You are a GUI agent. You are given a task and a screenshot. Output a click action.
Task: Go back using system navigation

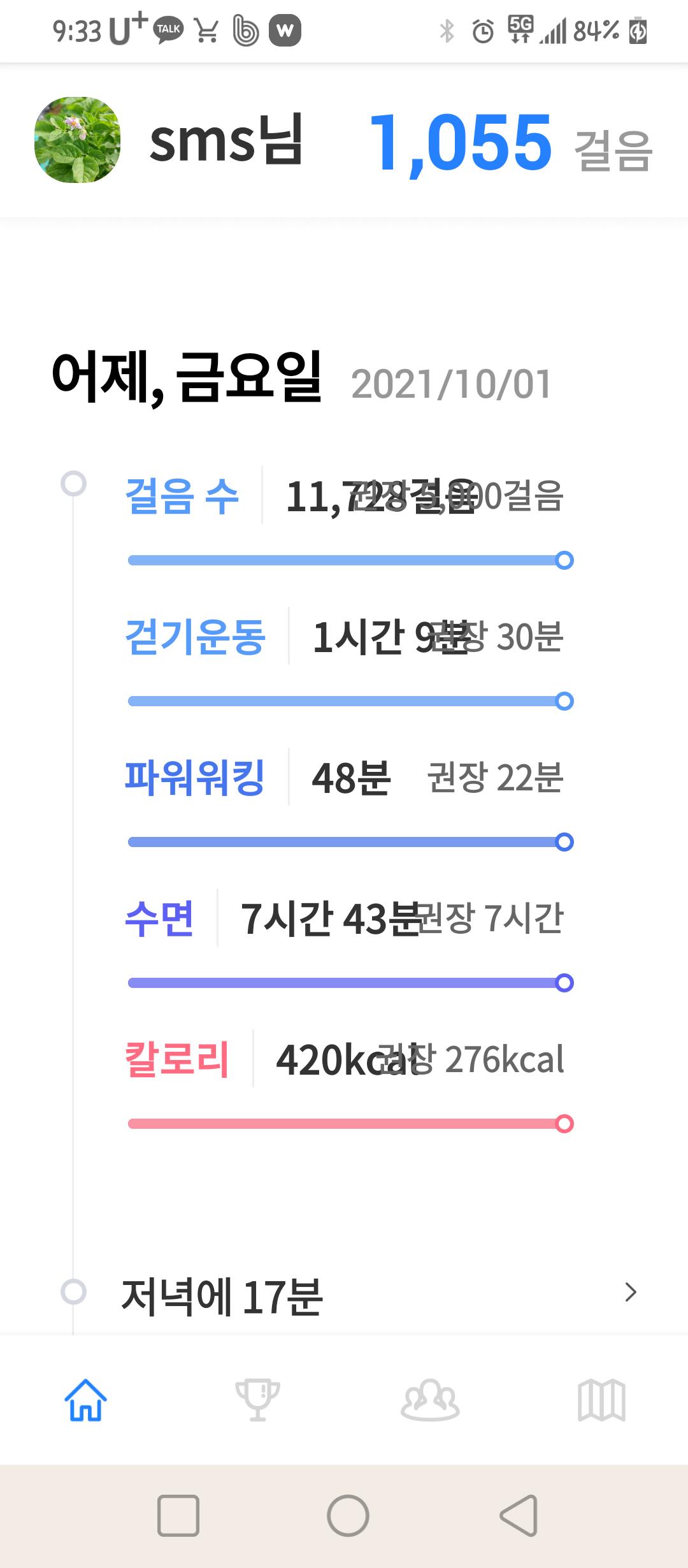pyautogui.click(x=519, y=1514)
